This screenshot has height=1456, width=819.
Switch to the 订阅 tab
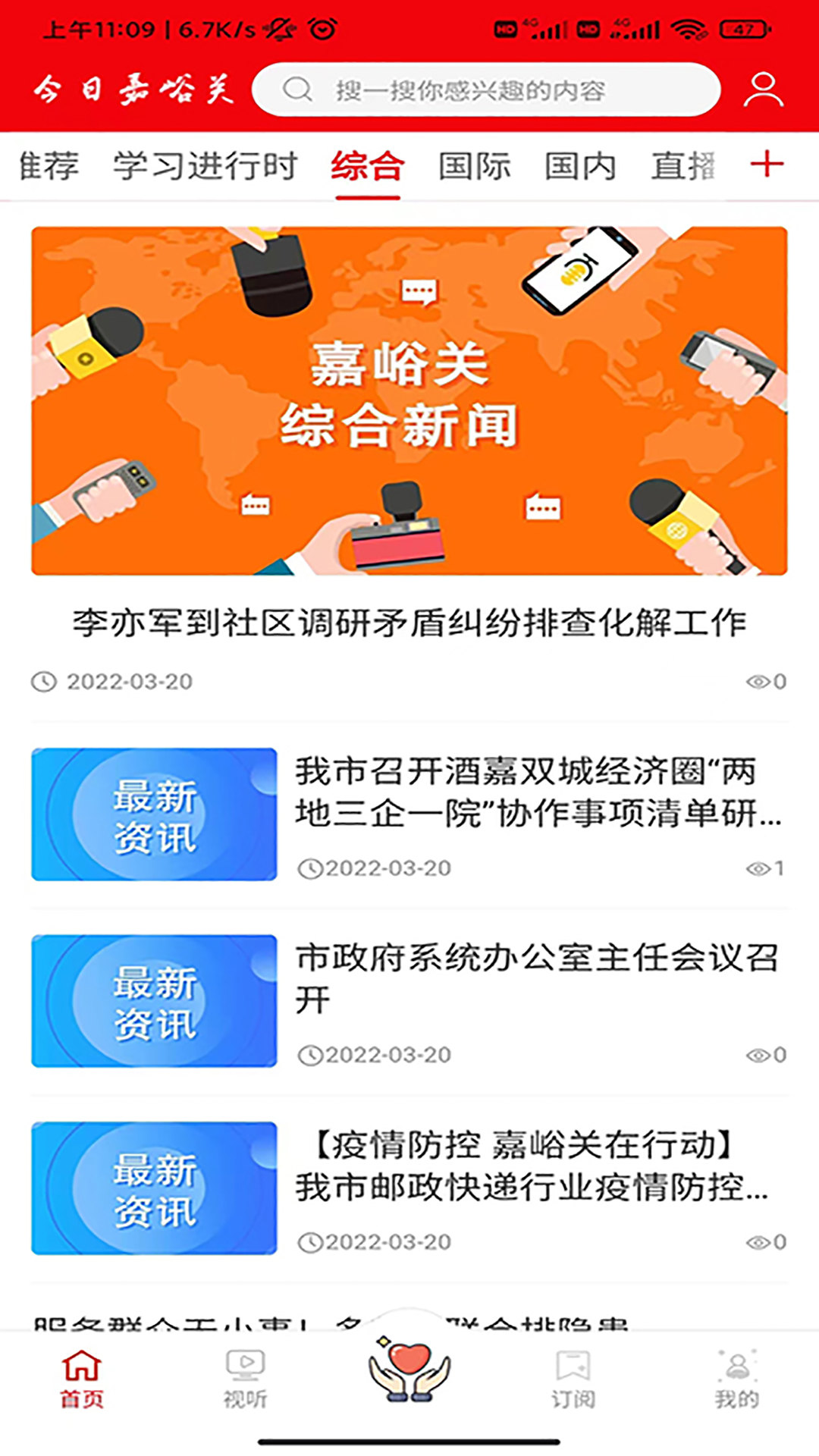click(x=573, y=1379)
